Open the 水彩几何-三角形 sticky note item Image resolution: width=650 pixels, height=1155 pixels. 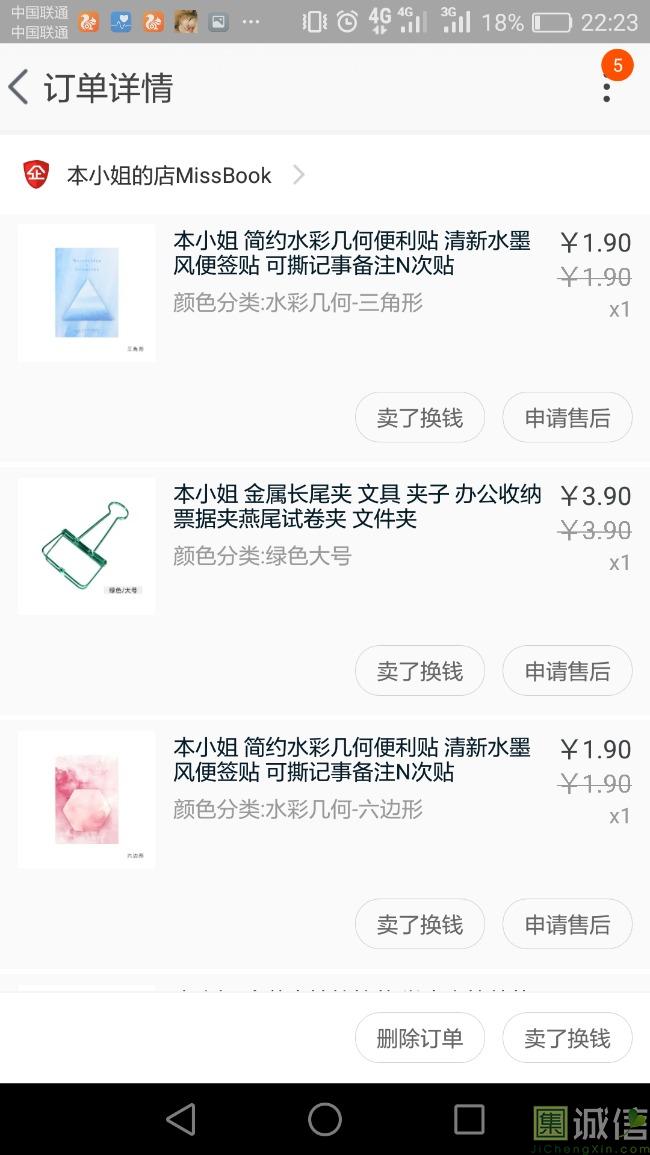click(352, 253)
